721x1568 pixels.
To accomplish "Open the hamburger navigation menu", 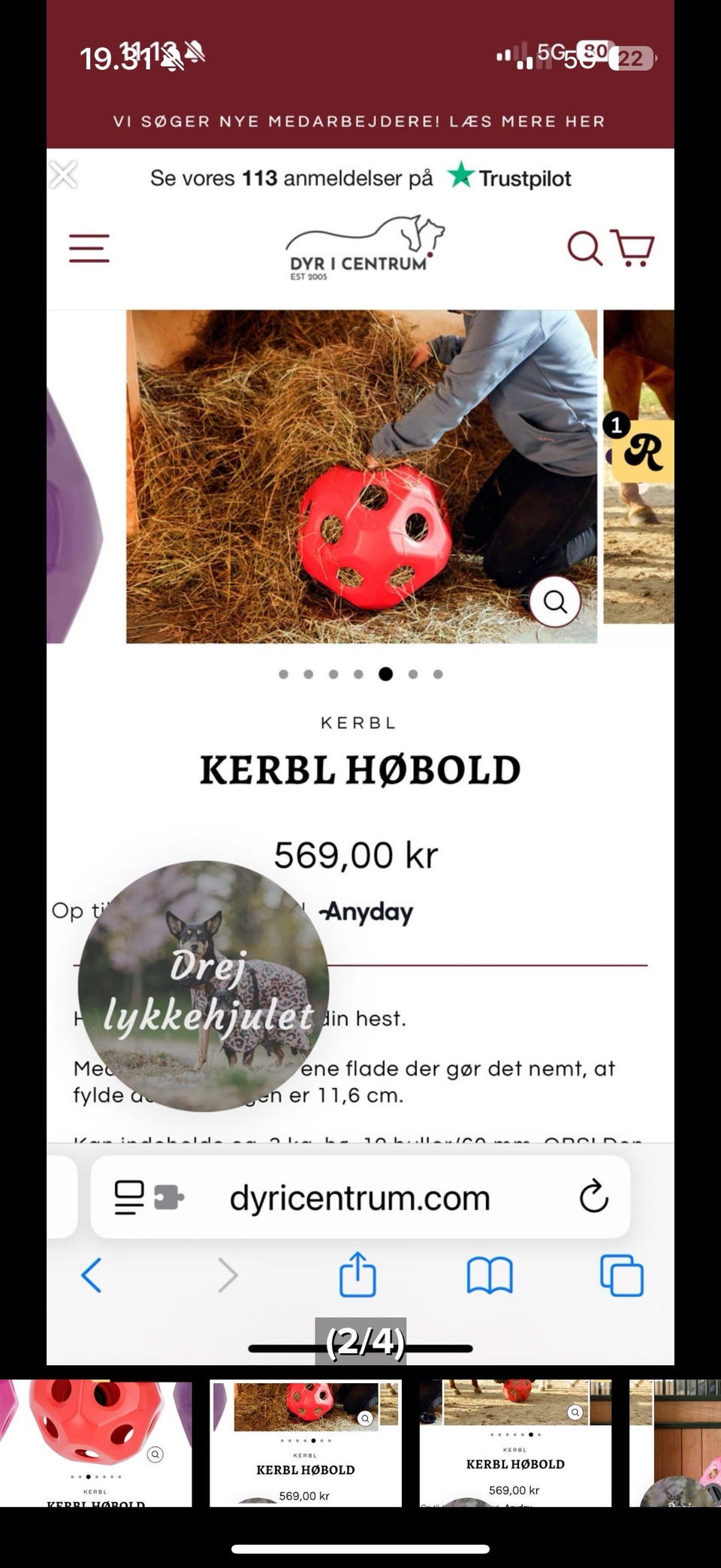I will 88,248.
